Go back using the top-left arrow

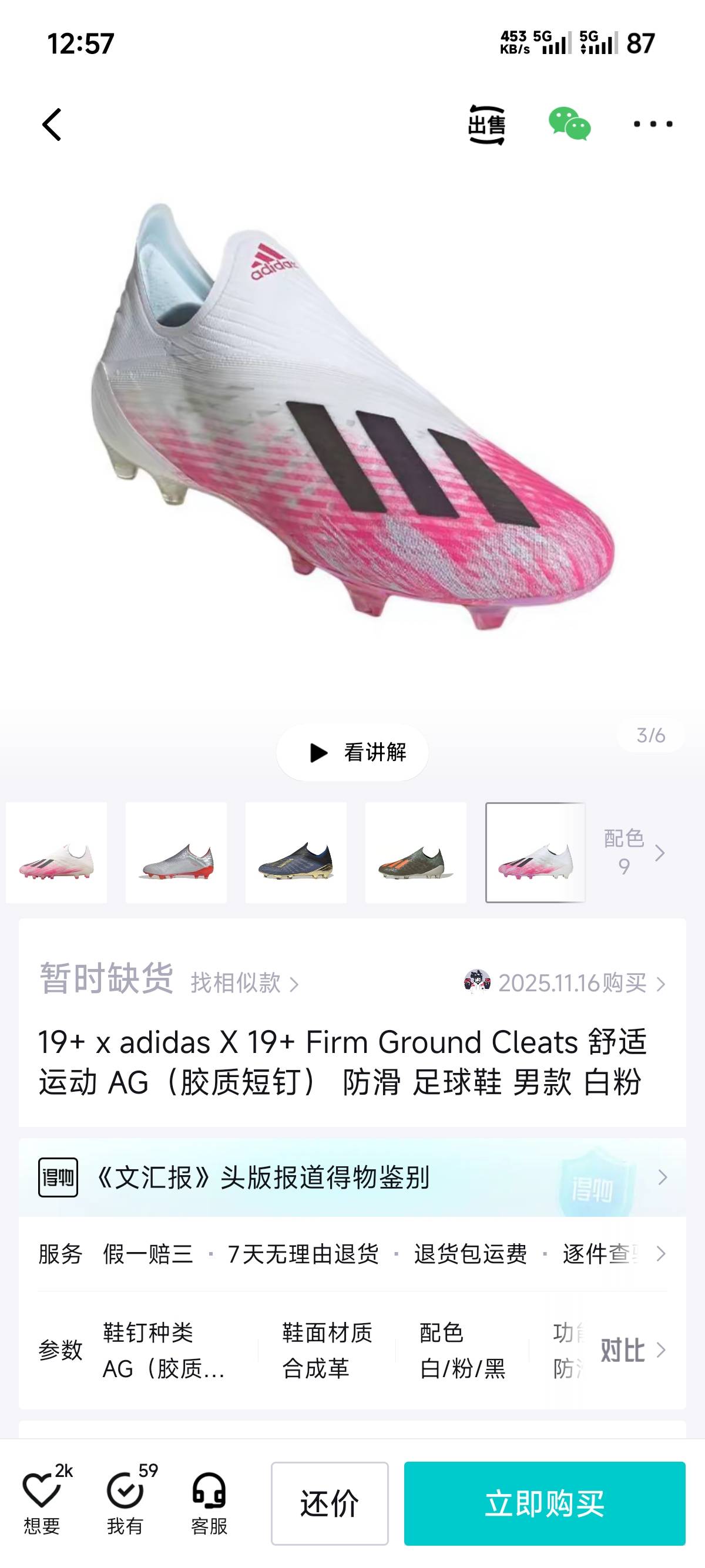tap(52, 125)
